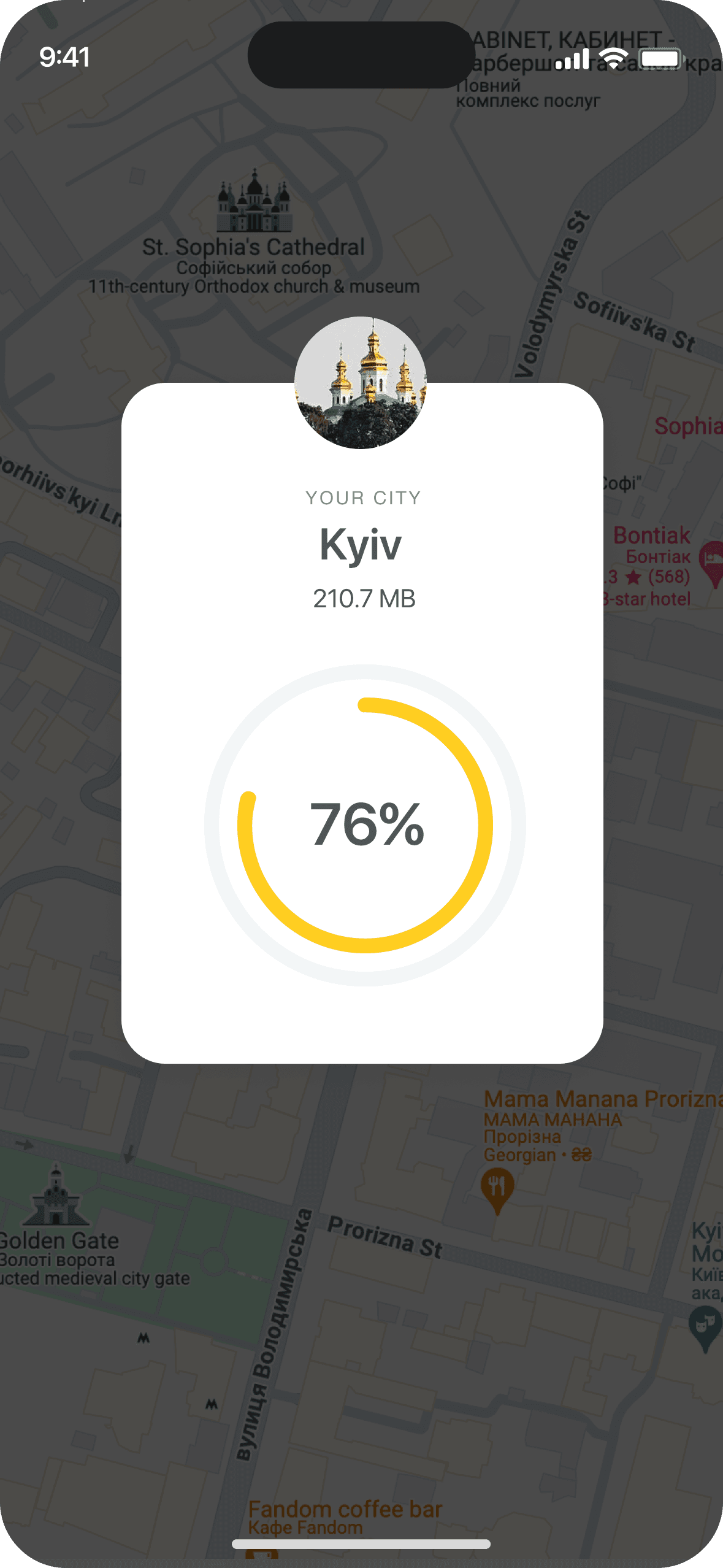This screenshot has height=1568, width=723.
Task: Tap the 9:41 clock in the status bar
Action: click(64, 58)
